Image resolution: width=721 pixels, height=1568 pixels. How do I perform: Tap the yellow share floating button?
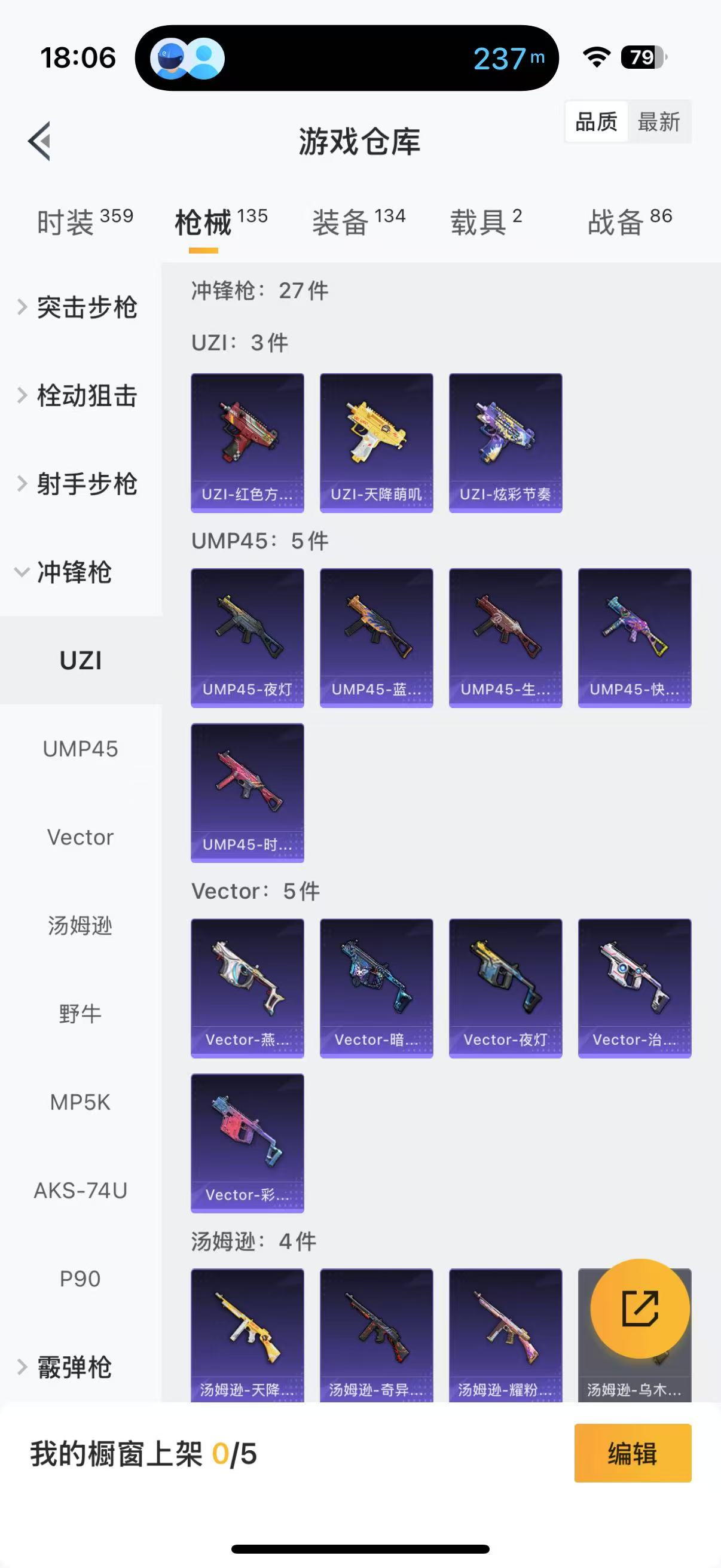click(x=640, y=1308)
